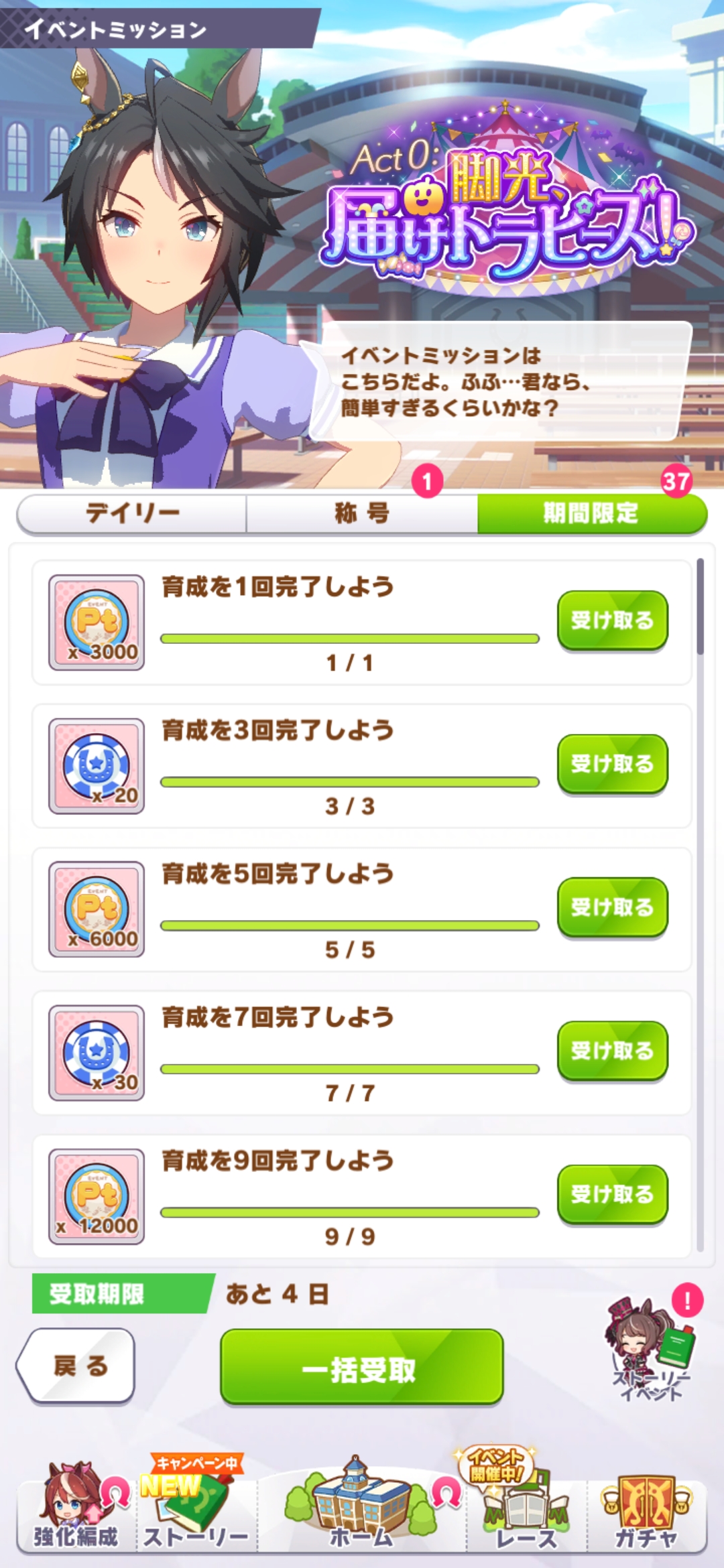Viewport: 724px width, 1568px height.
Task: Claim reward for 育成を3回完了しよう
Action: tap(612, 764)
